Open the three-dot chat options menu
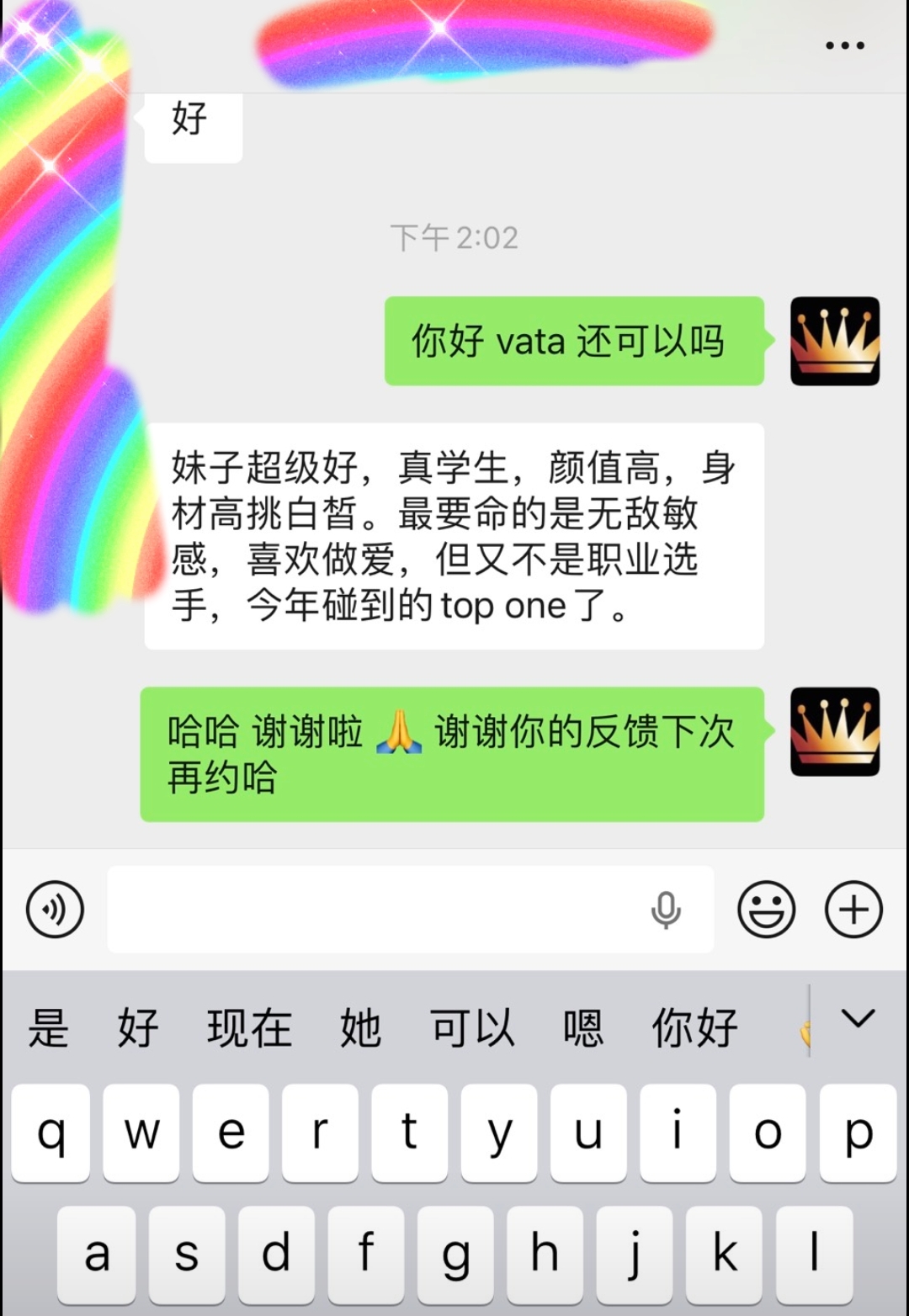909x1316 pixels. pyautogui.click(x=844, y=45)
